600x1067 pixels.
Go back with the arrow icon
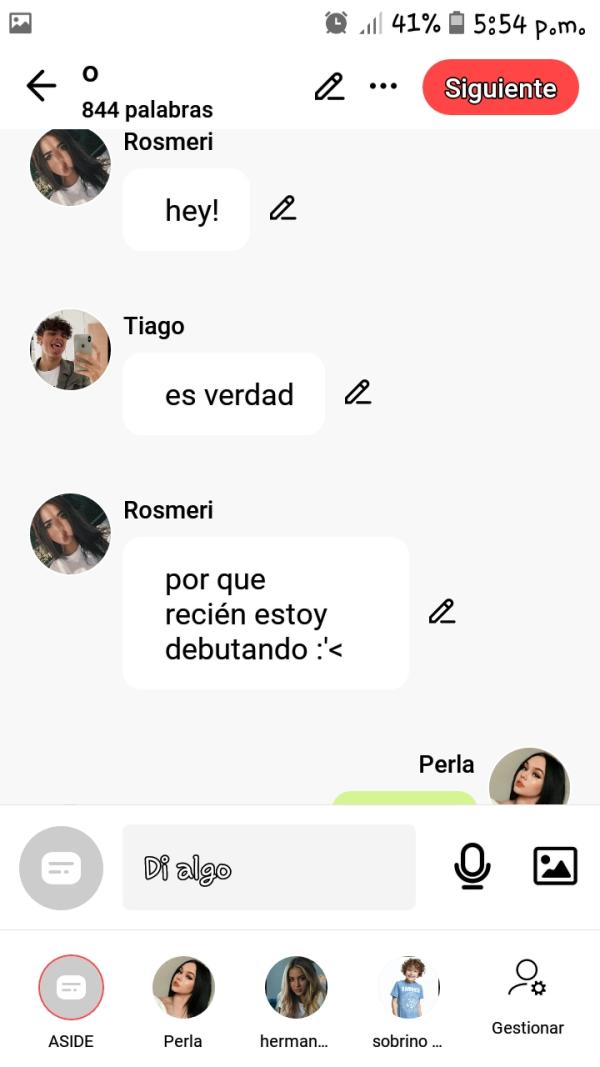(41, 87)
